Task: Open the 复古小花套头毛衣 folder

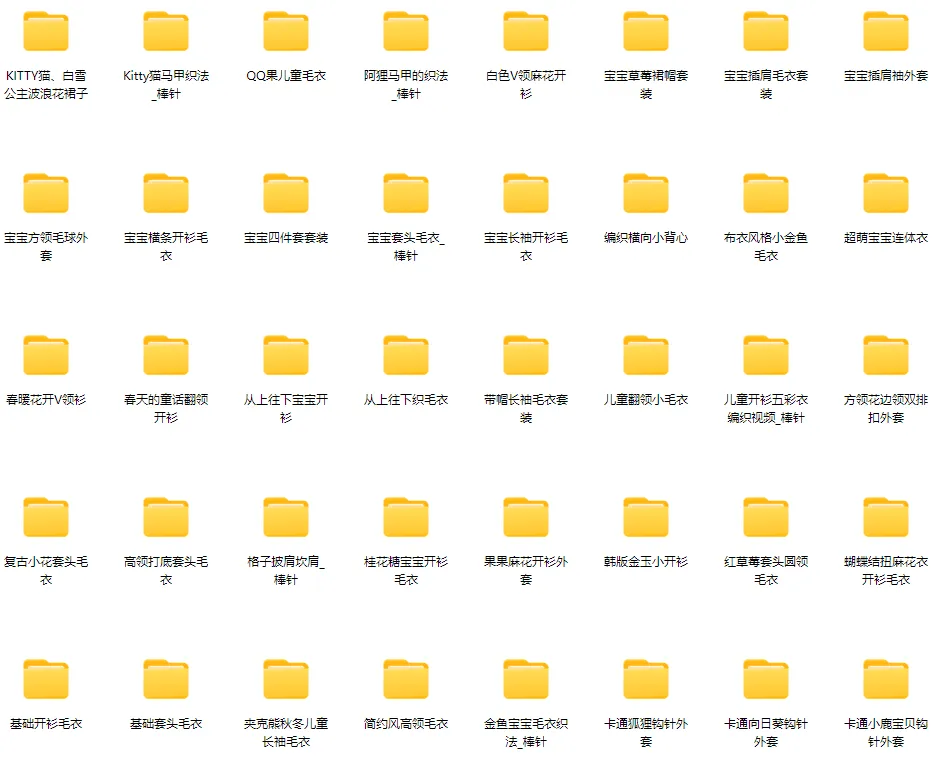Action: [x=46, y=518]
